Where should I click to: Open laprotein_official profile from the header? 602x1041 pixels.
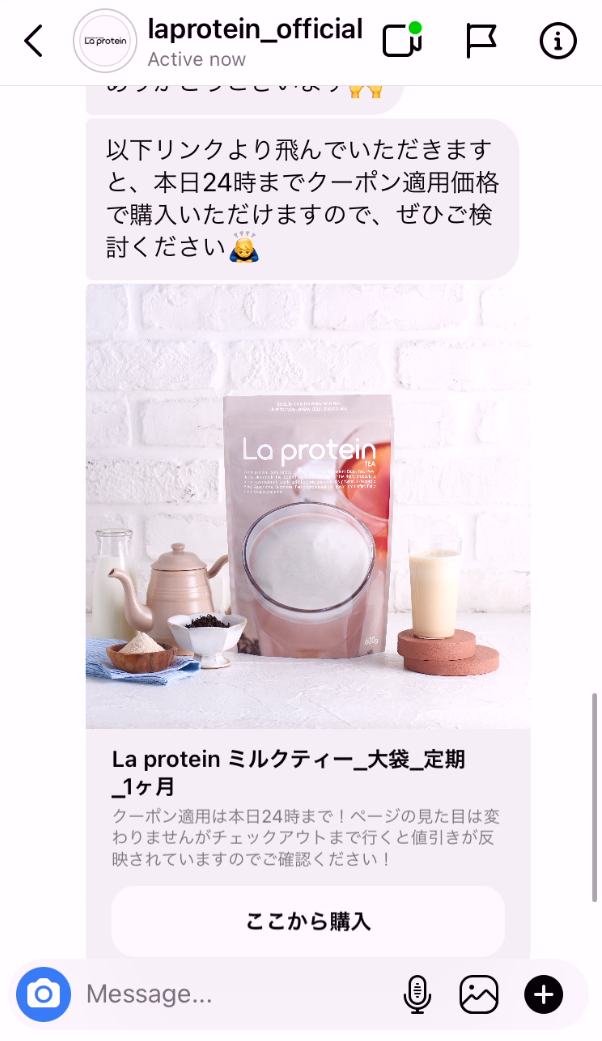(x=254, y=30)
